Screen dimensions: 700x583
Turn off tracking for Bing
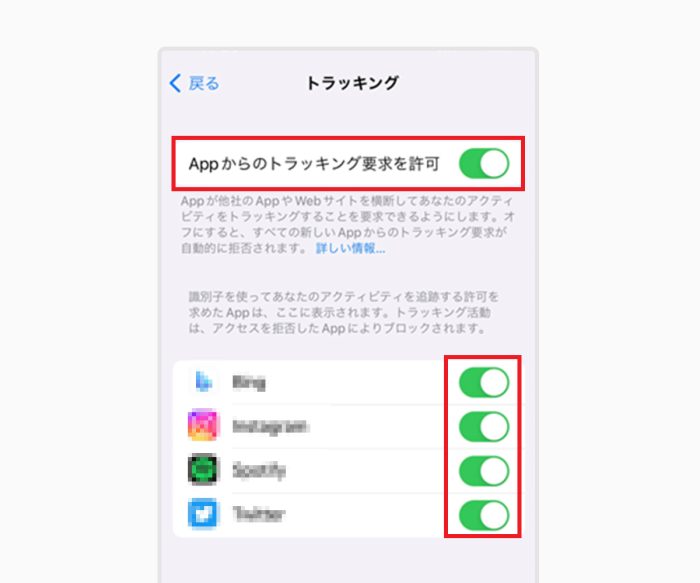point(484,382)
